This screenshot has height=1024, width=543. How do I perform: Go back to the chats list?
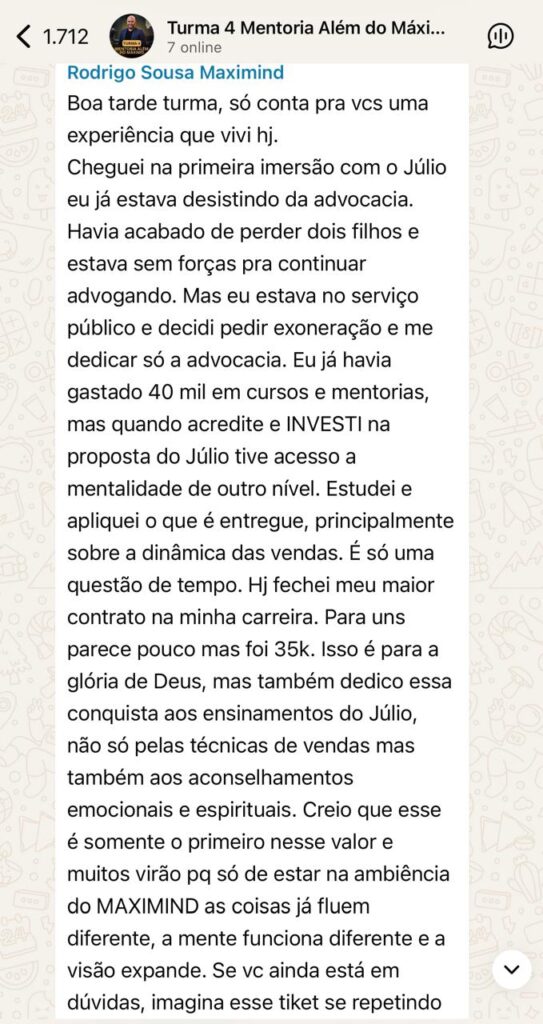[x=52, y=37]
